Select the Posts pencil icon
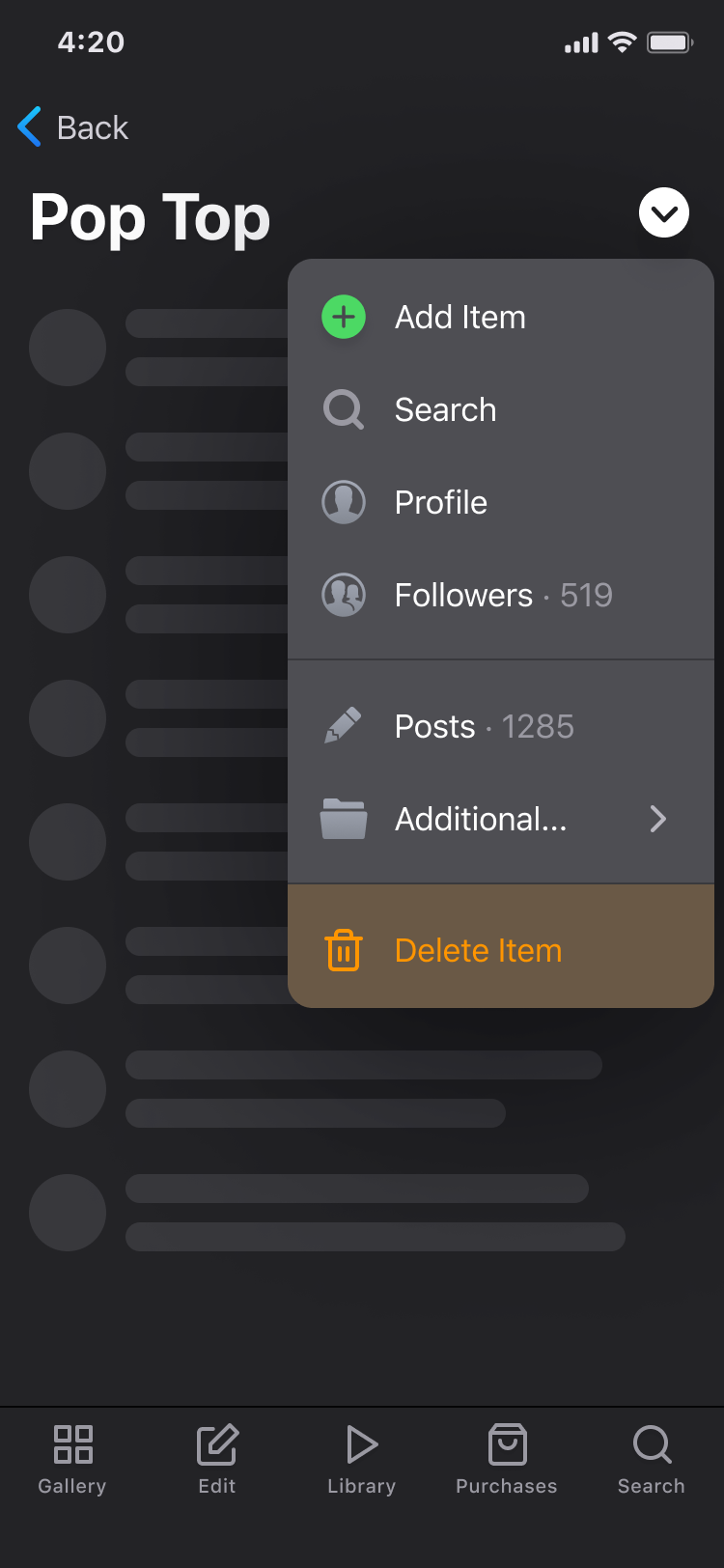 click(x=343, y=726)
